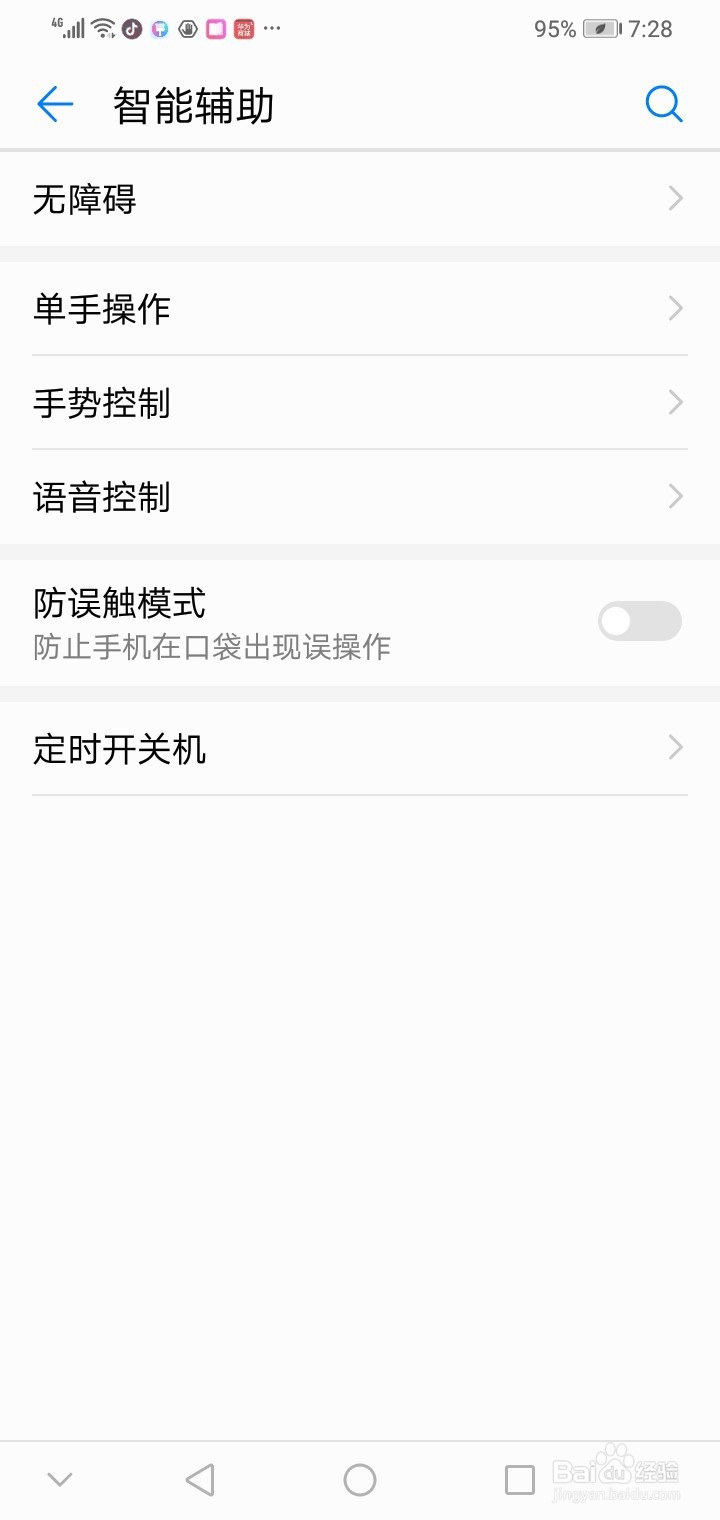Open 单手操作 via its chevron
720x1520 pixels.
point(674,308)
